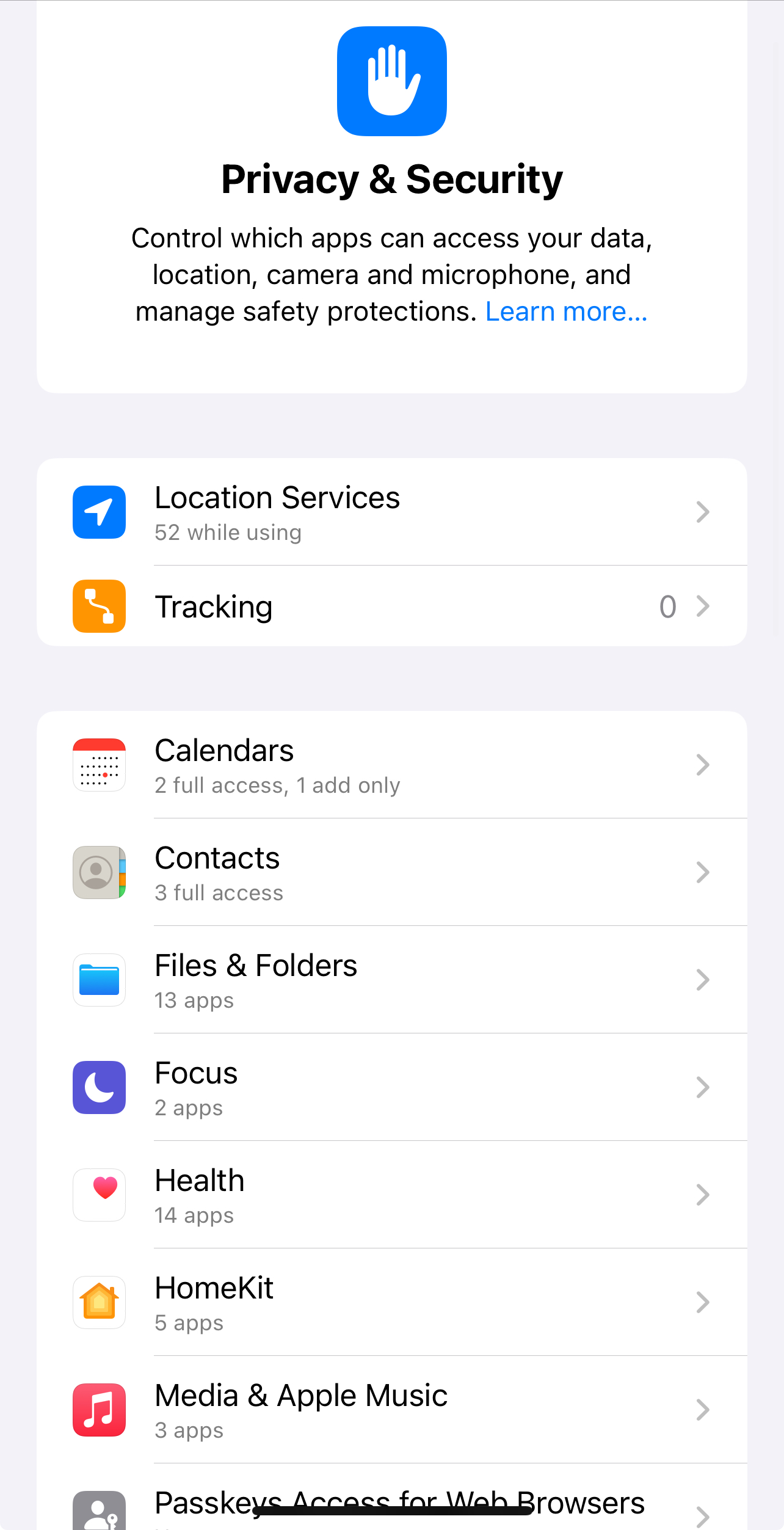Click the Media & Apple Music icon

click(x=99, y=1410)
